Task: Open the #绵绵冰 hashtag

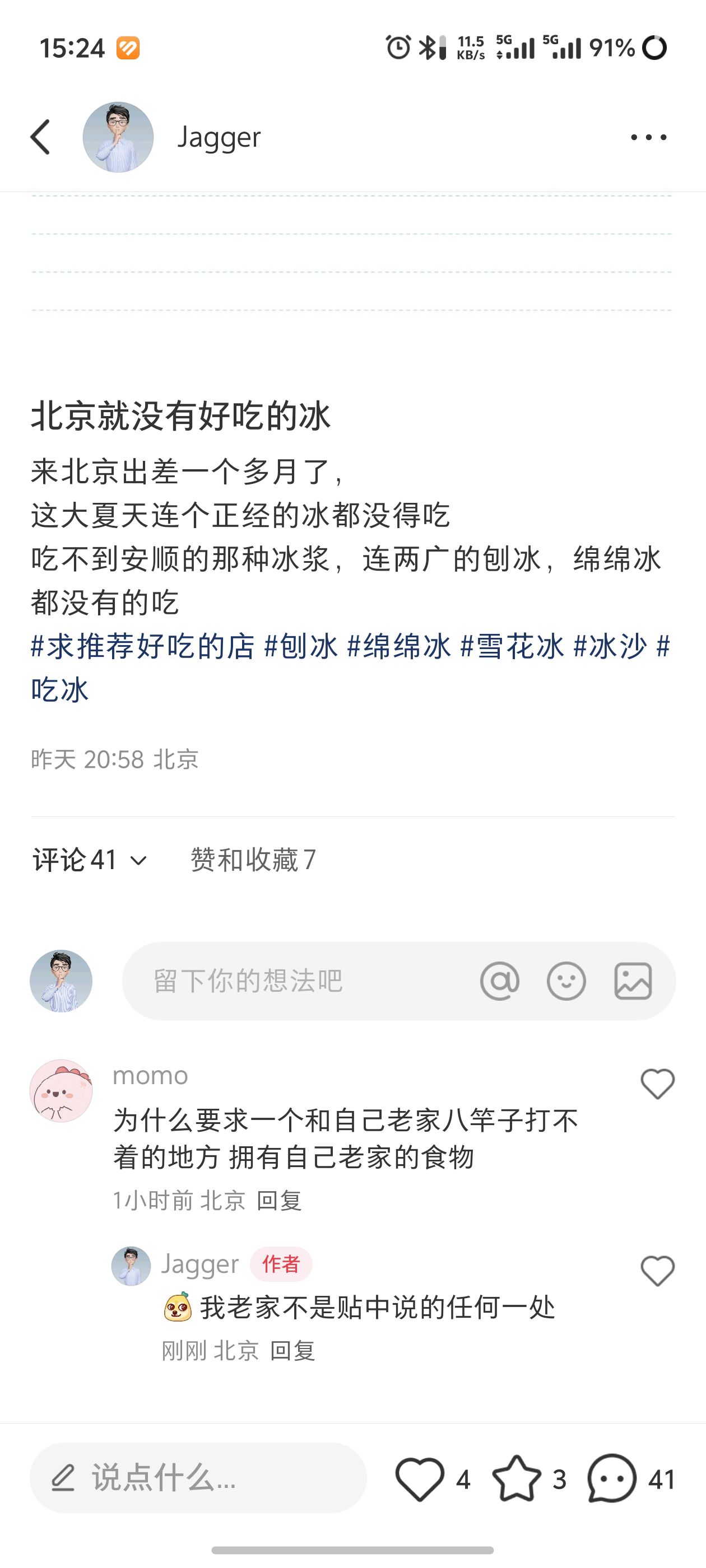Action: [x=399, y=646]
